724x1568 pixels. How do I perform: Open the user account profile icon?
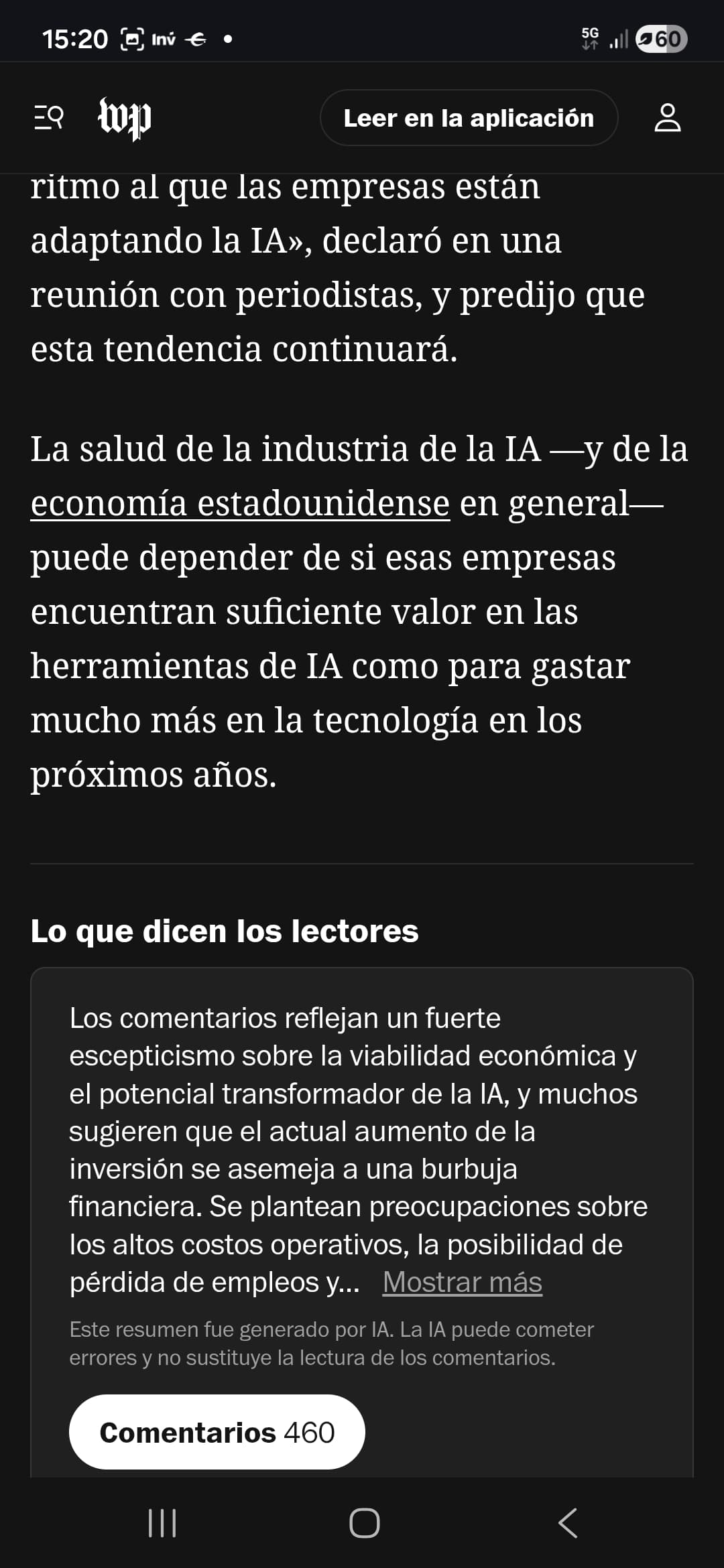667,118
